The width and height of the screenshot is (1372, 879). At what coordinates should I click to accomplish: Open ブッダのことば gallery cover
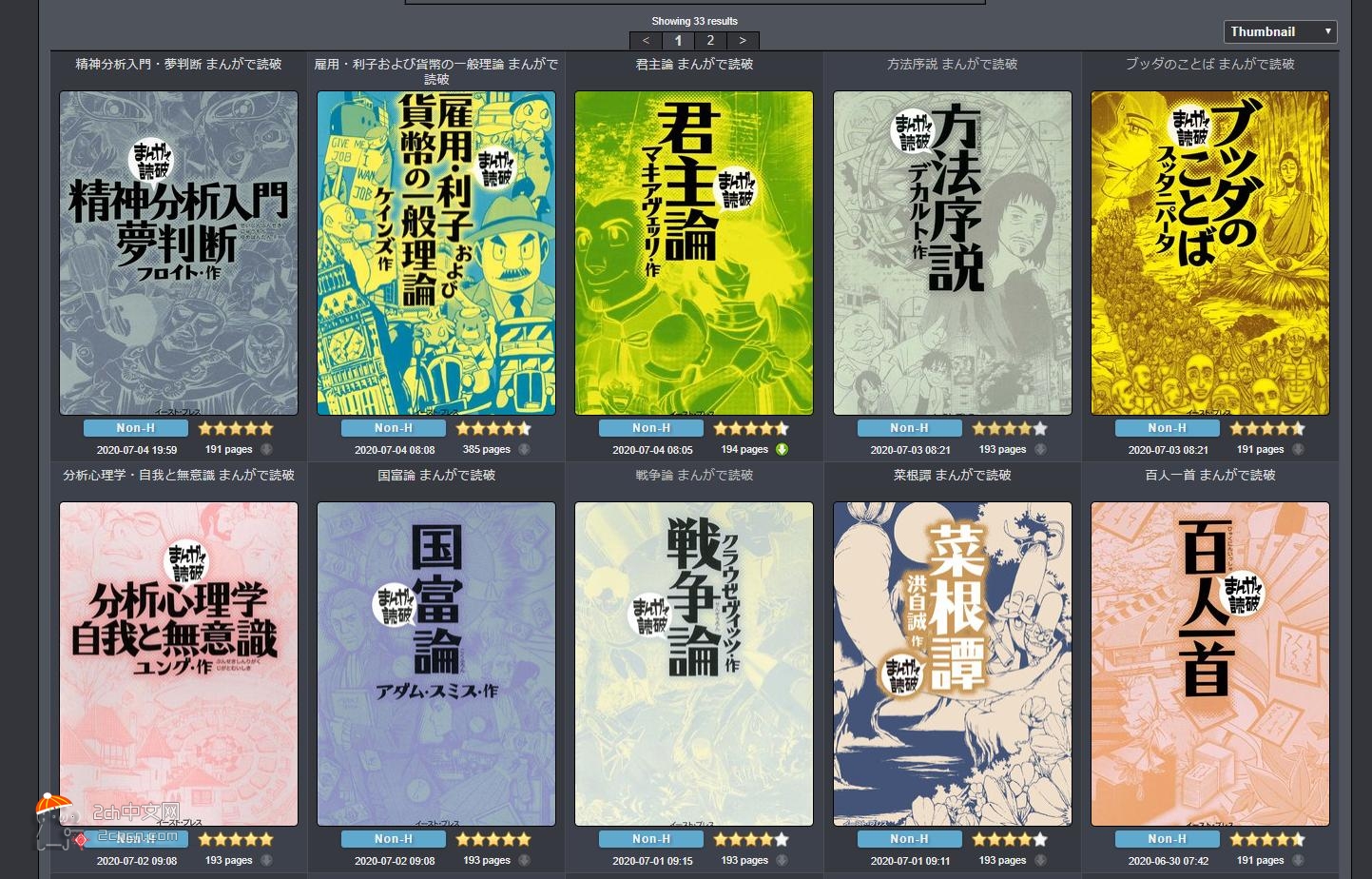1209,253
